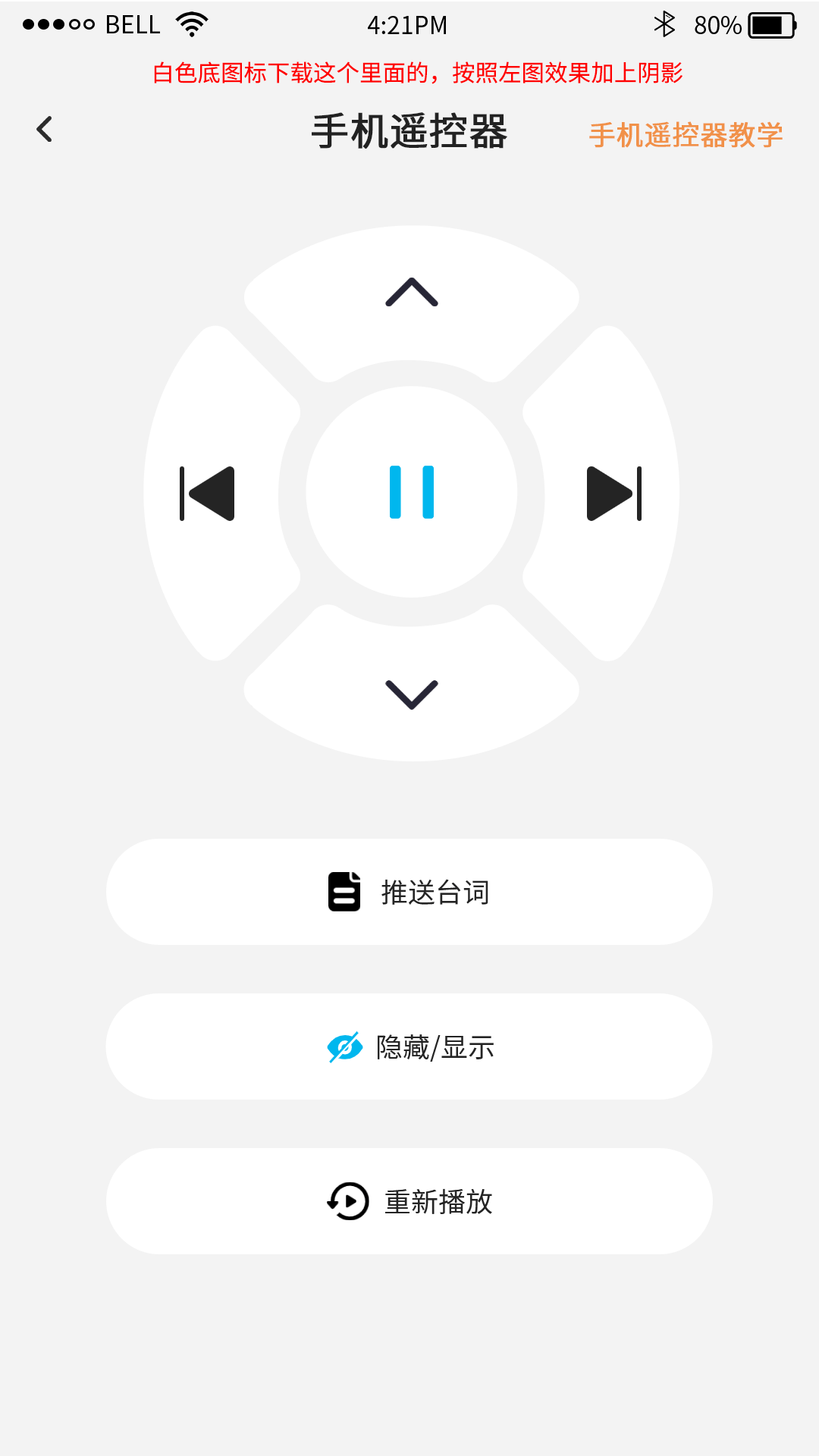Open 手机遥控器教学 tutorial
Screen dimensions: 819x1456
[686, 135]
